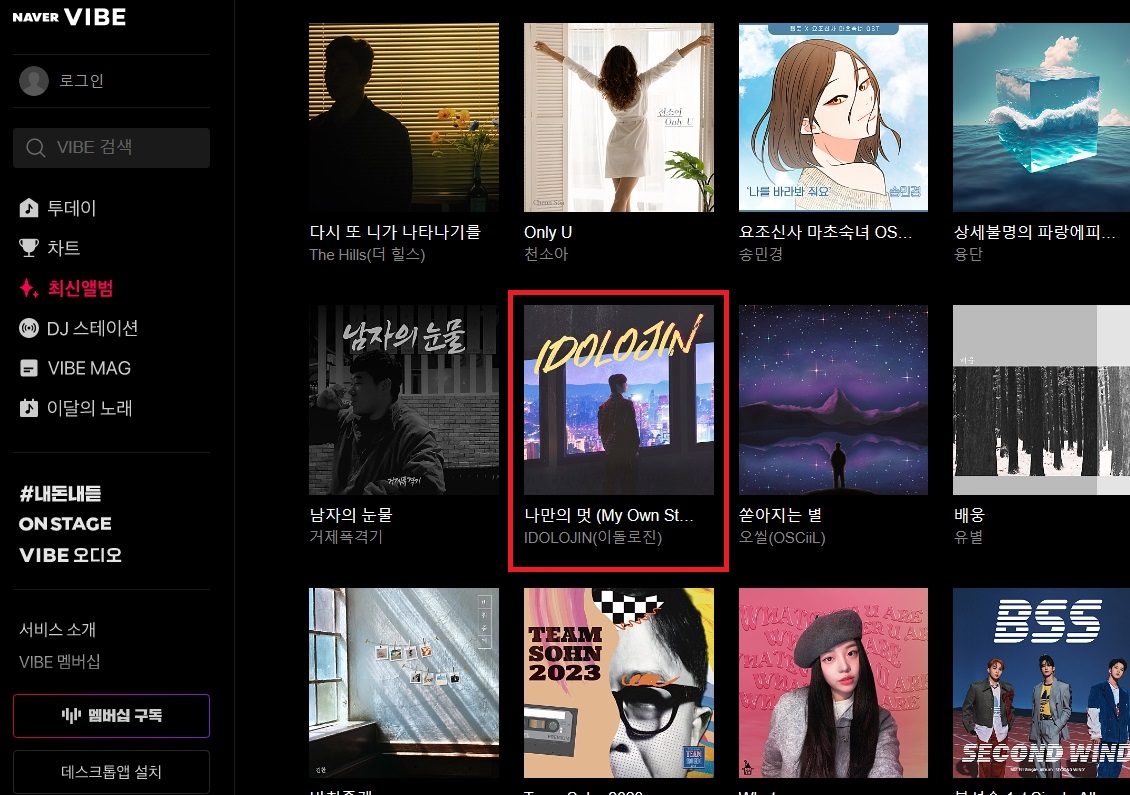Open the 남자의 눈물 album
The width and height of the screenshot is (1130, 795).
[404, 400]
